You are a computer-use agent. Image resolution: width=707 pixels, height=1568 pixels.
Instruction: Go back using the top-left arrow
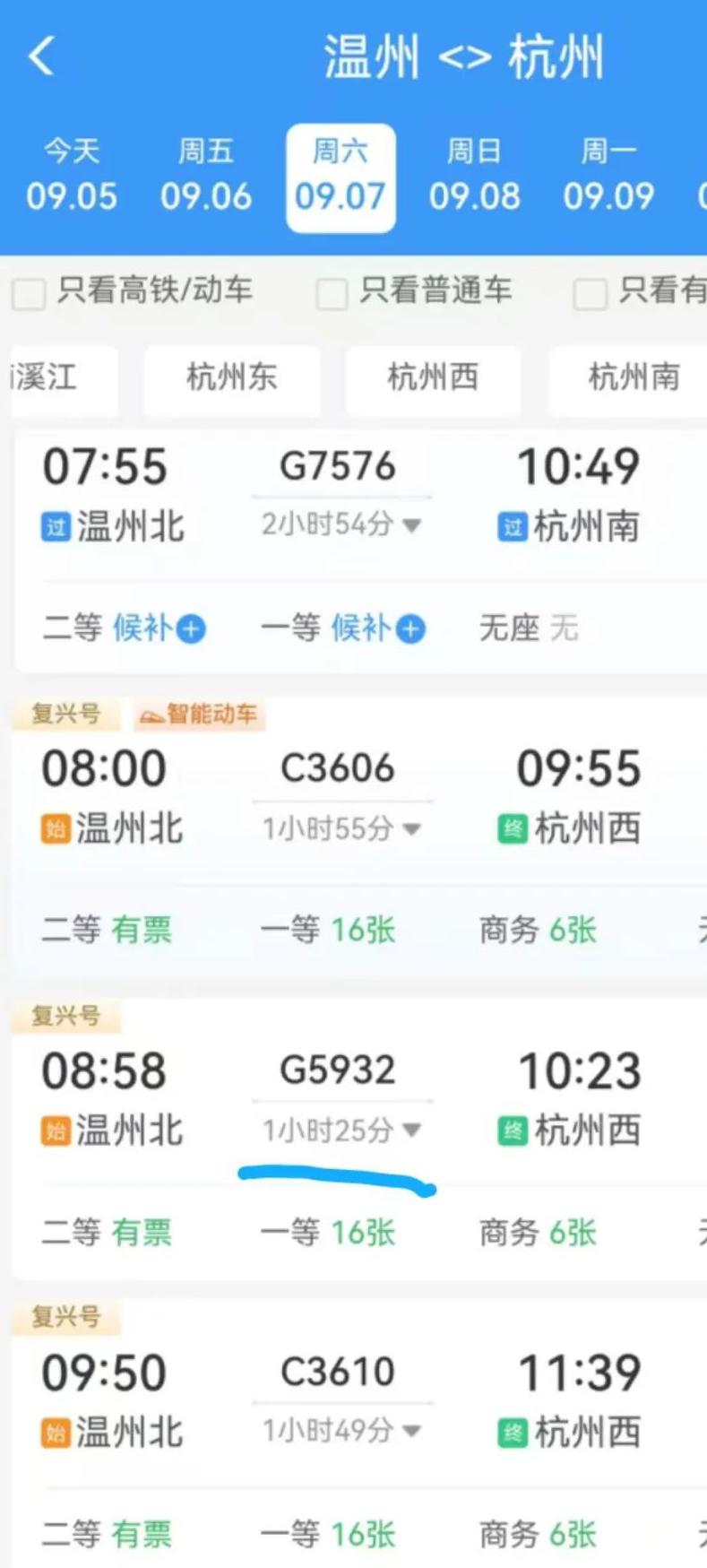(41, 56)
